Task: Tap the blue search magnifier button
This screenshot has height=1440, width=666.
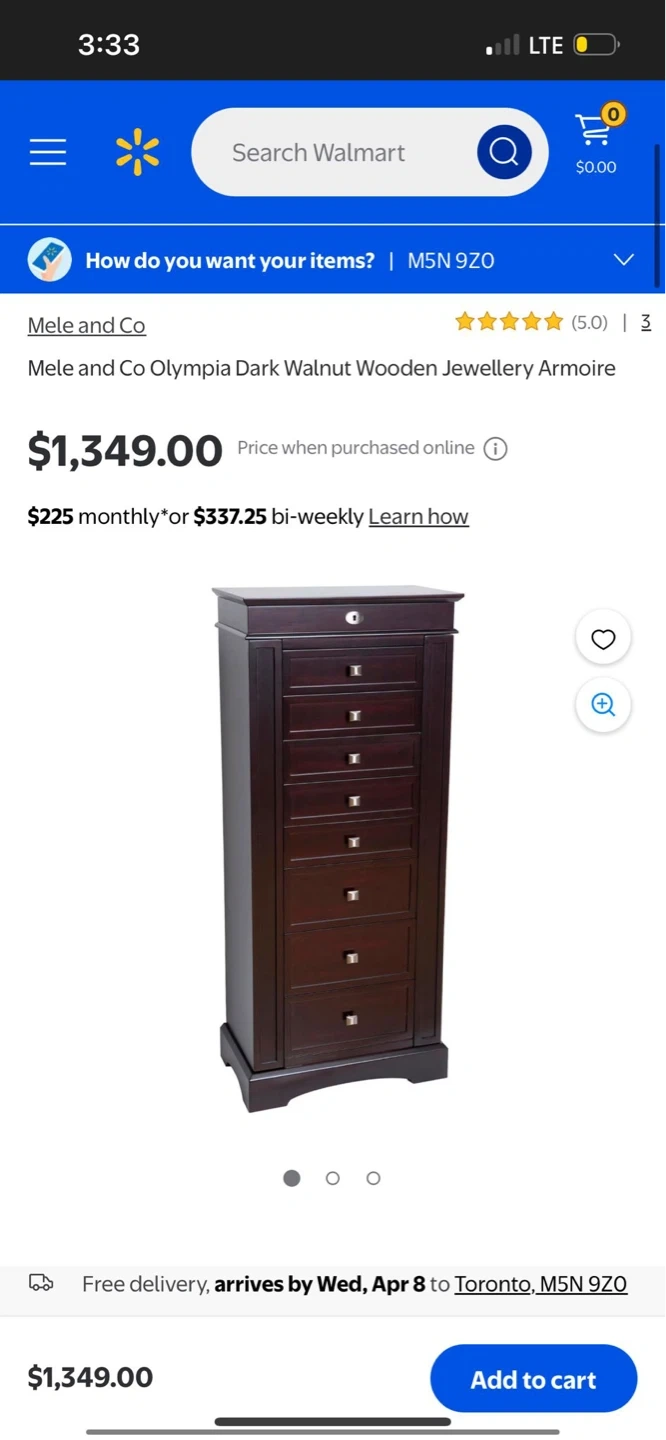Action: tap(504, 152)
